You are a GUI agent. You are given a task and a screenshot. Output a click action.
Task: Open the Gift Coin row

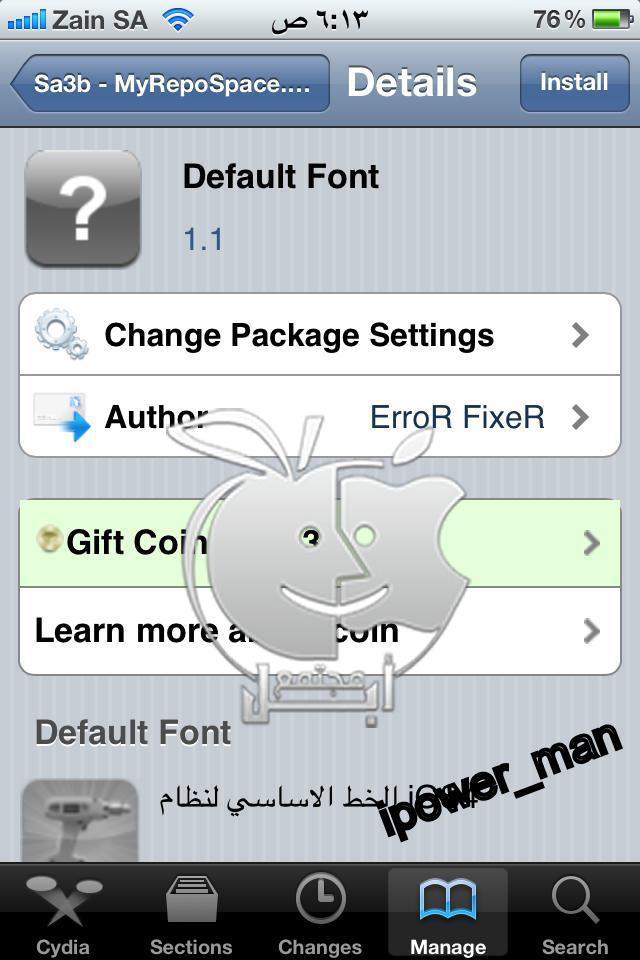(x=320, y=543)
